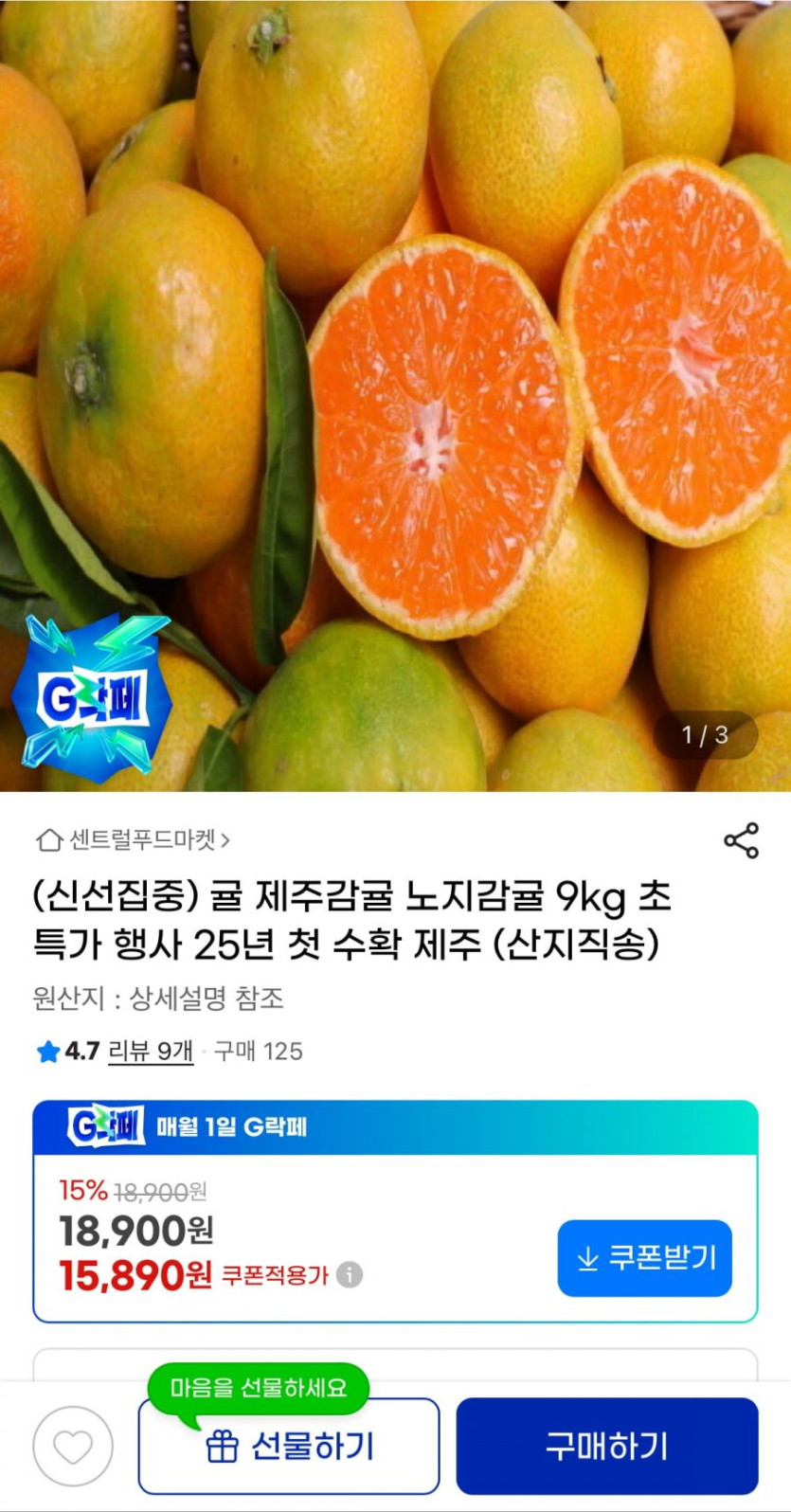Tap the 쿠폰받기 coupon button
Viewport: 791px width, 1512px height.
[x=644, y=1257]
